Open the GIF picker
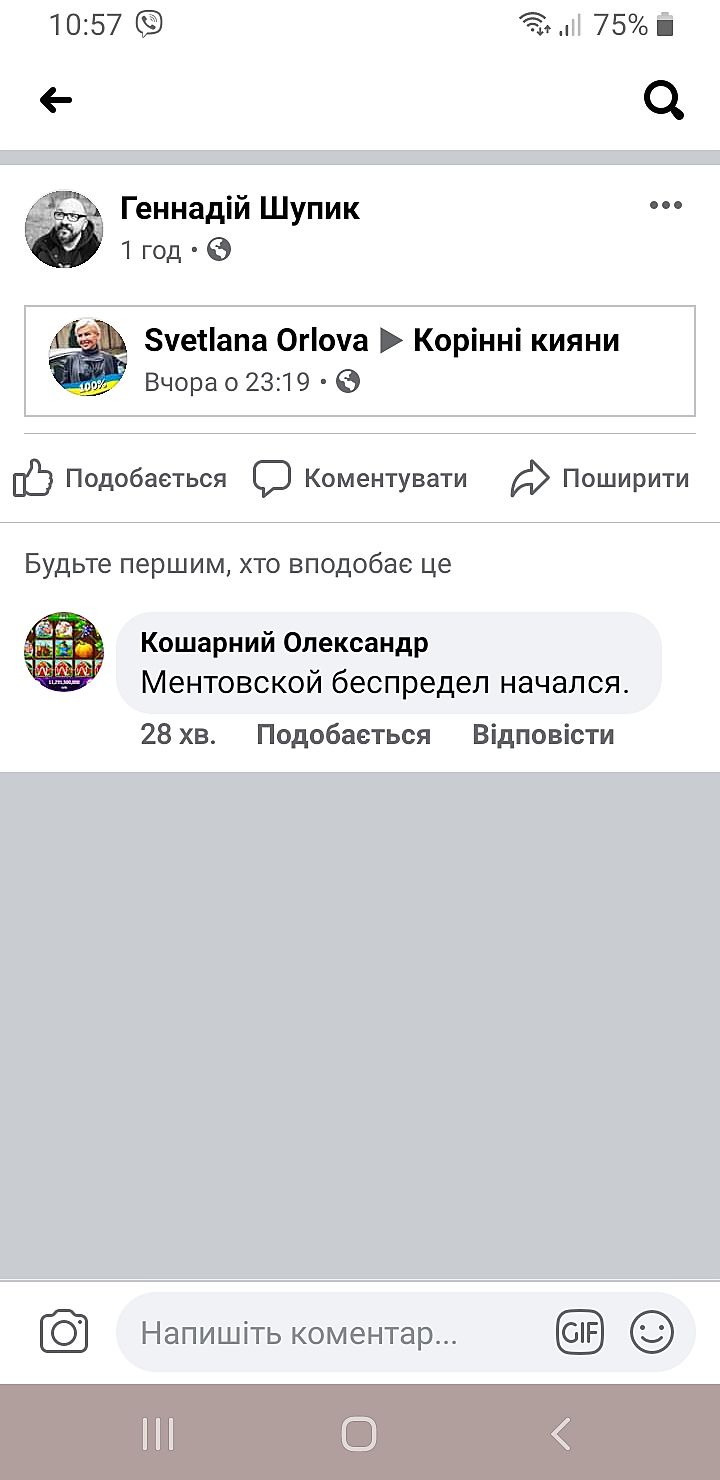This screenshot has width=720, height=1480. pos(580,1332)
